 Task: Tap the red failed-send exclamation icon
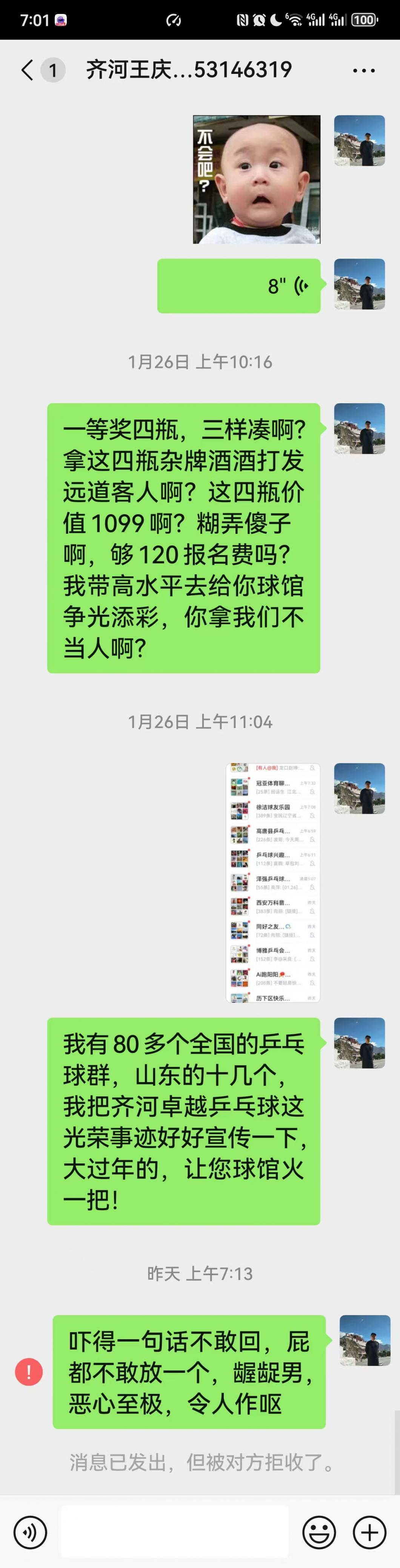29,1372
